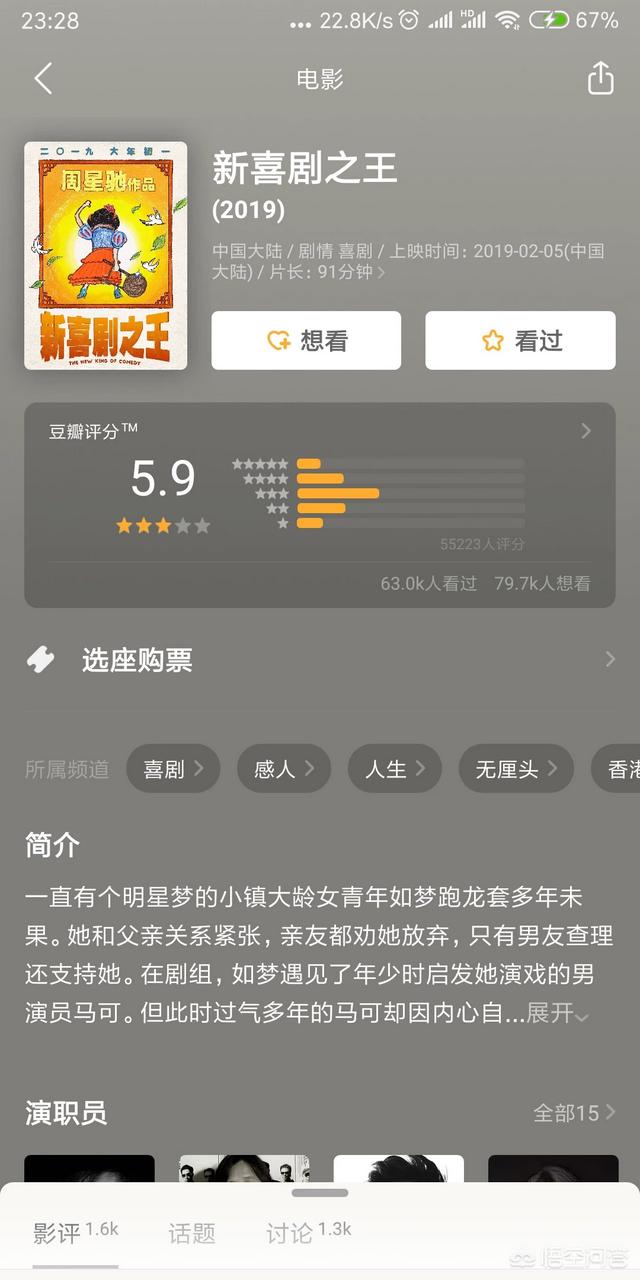Viewport: 640px width, 1280px height.
Task: Open movie info details after 片长
Action: tap(381, 272)
